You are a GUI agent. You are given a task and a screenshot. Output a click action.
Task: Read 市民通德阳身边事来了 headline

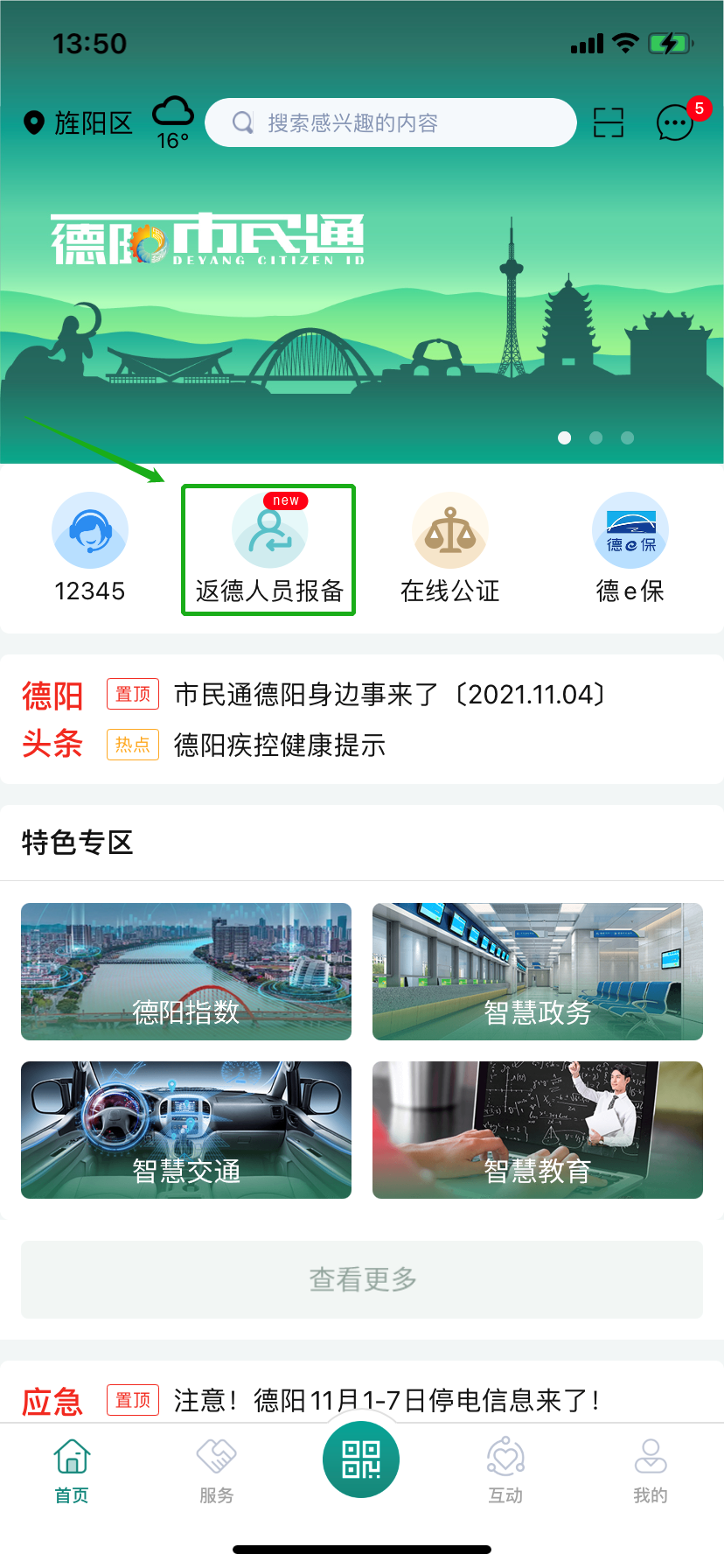click(389, 695)
